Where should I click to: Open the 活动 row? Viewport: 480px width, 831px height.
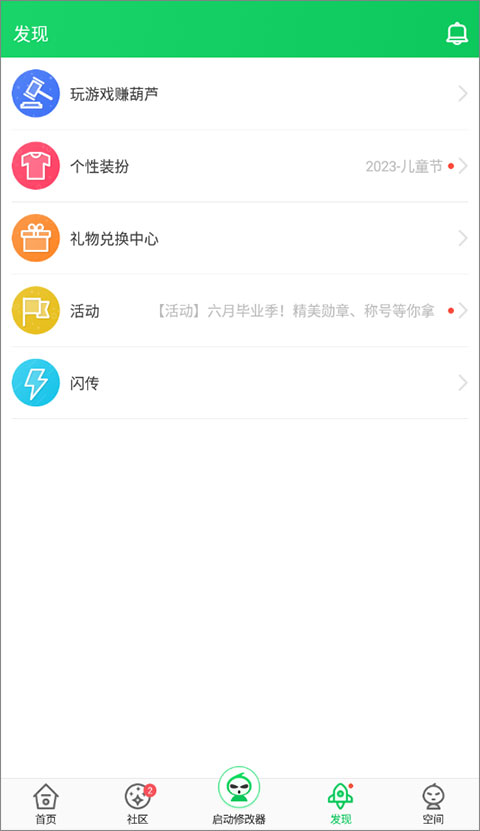tap(240, 311)
